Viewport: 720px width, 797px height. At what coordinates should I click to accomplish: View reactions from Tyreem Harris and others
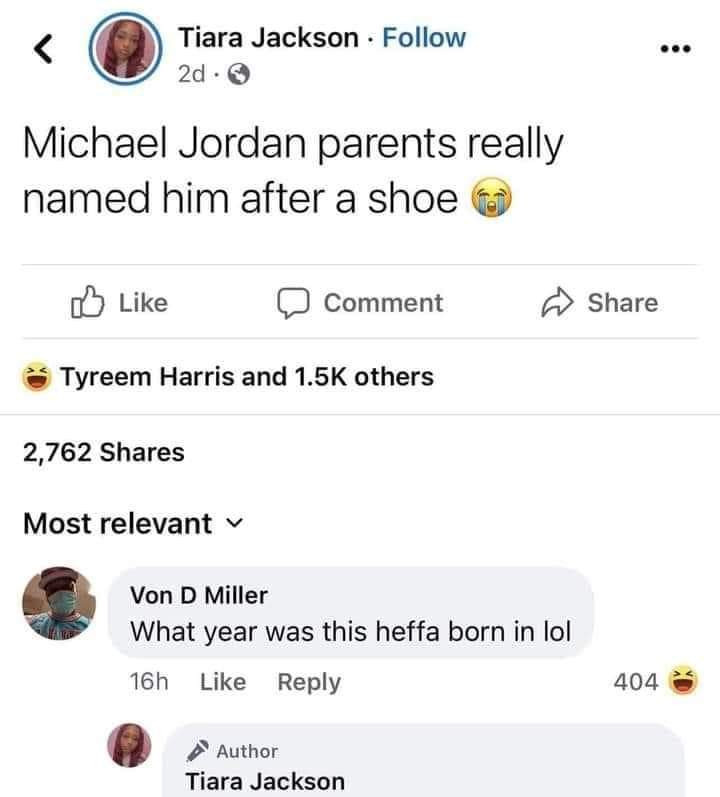click(x=230, y=377)
